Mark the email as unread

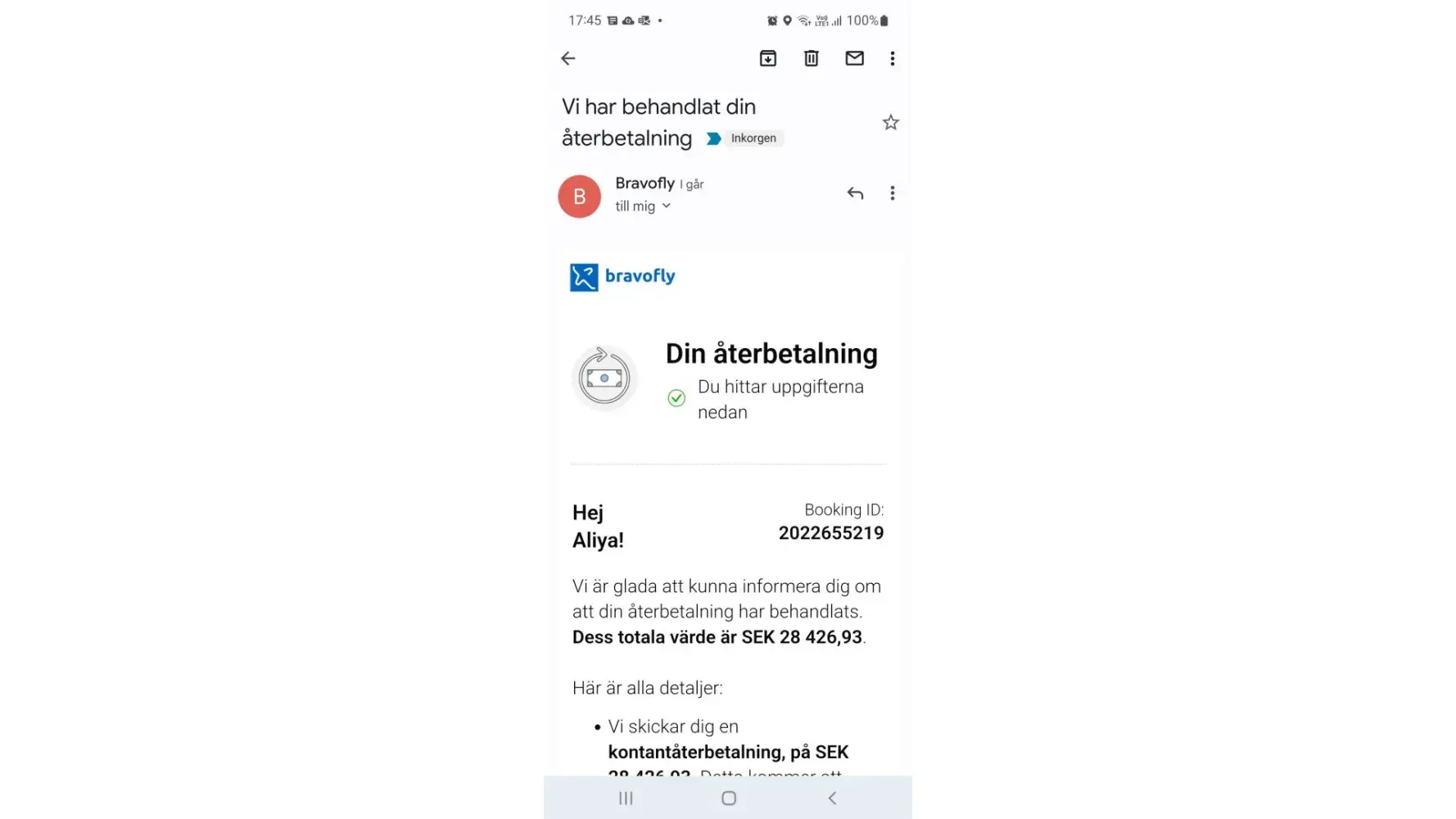pyautogui.click(x=854, y=58)
